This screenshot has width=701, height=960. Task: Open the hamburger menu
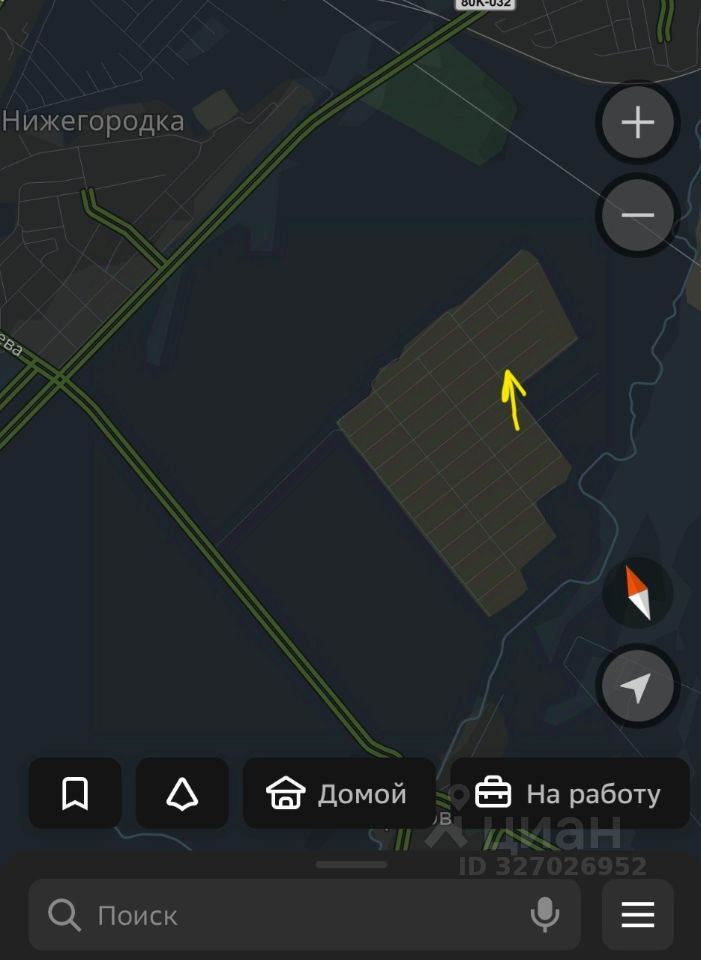click(x=637, y=915)
